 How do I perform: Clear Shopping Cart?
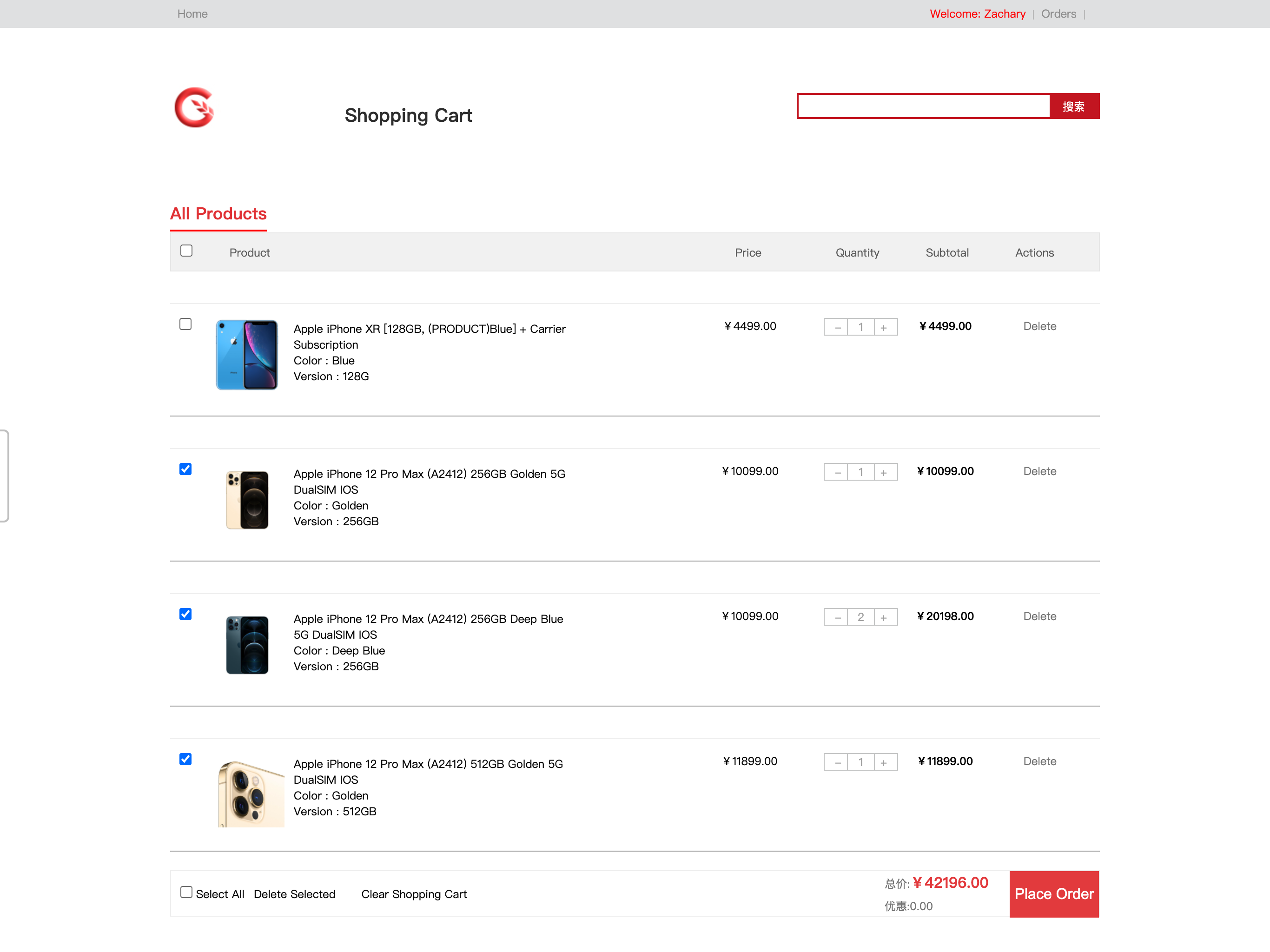(414, 894)
